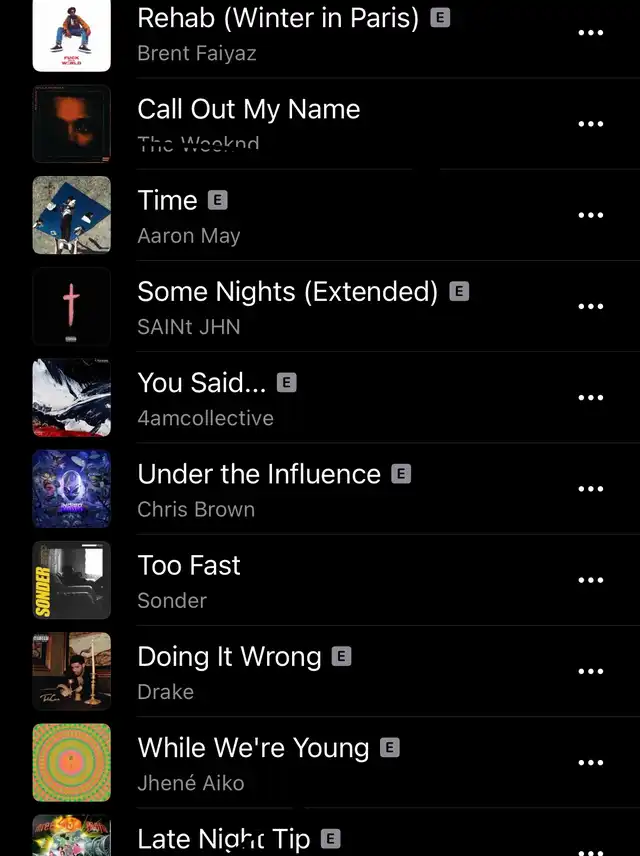Open more options for Call Out My Name
640x856 pixels.
pyautogui.click(x=591, y=124)
